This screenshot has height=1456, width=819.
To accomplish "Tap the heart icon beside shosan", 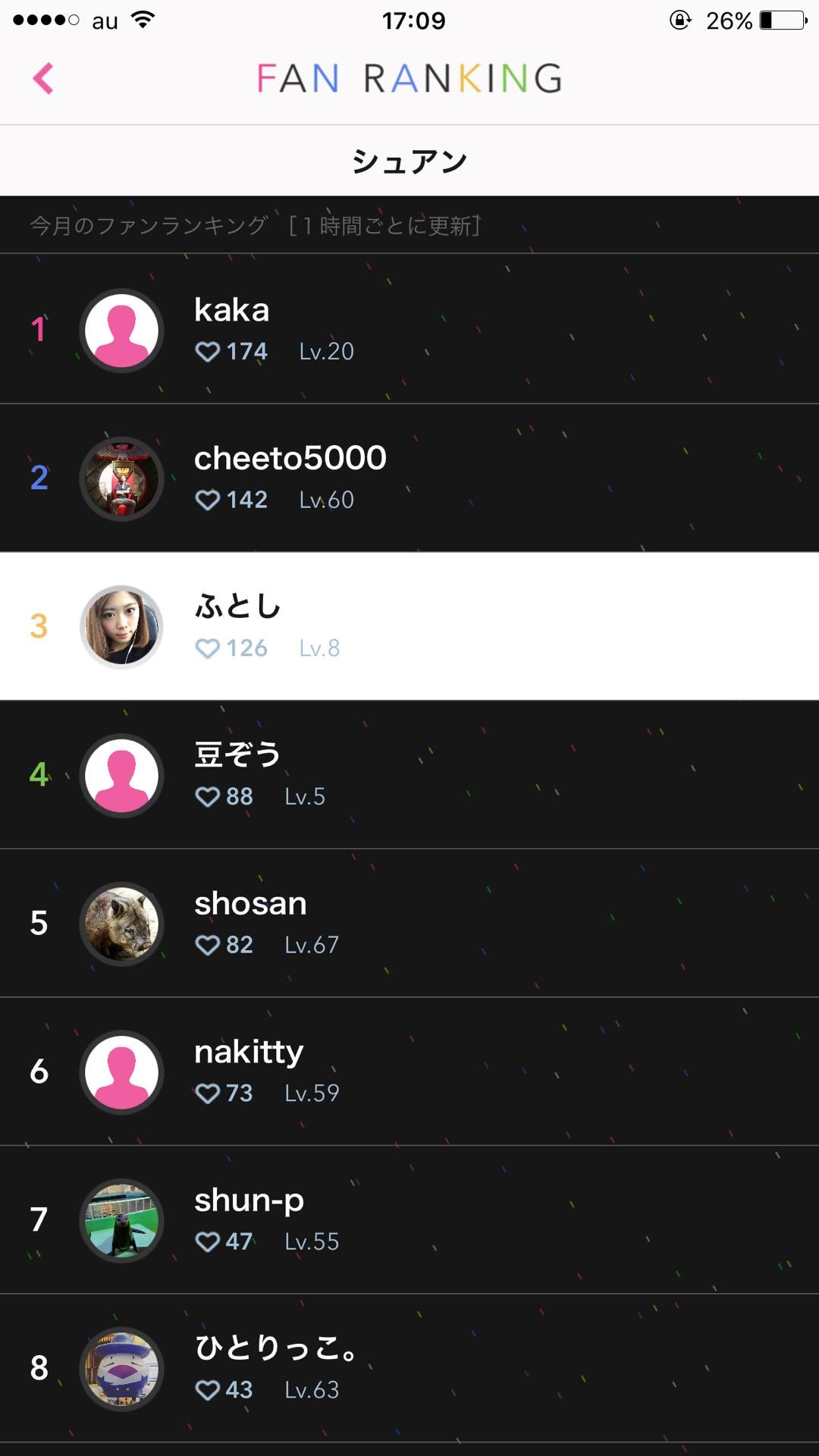I will click(208, 945).
